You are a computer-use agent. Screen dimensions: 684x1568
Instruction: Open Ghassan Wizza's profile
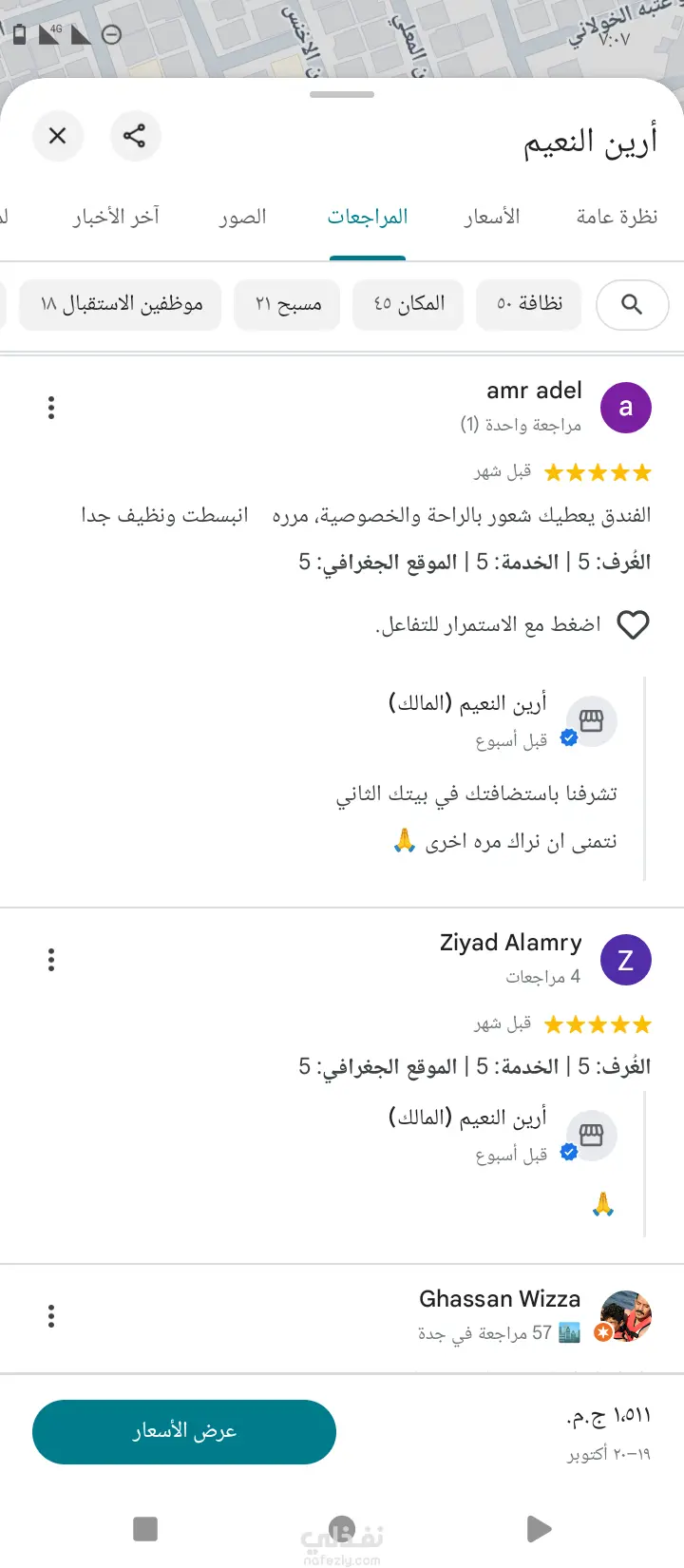tap(626, 1316)
